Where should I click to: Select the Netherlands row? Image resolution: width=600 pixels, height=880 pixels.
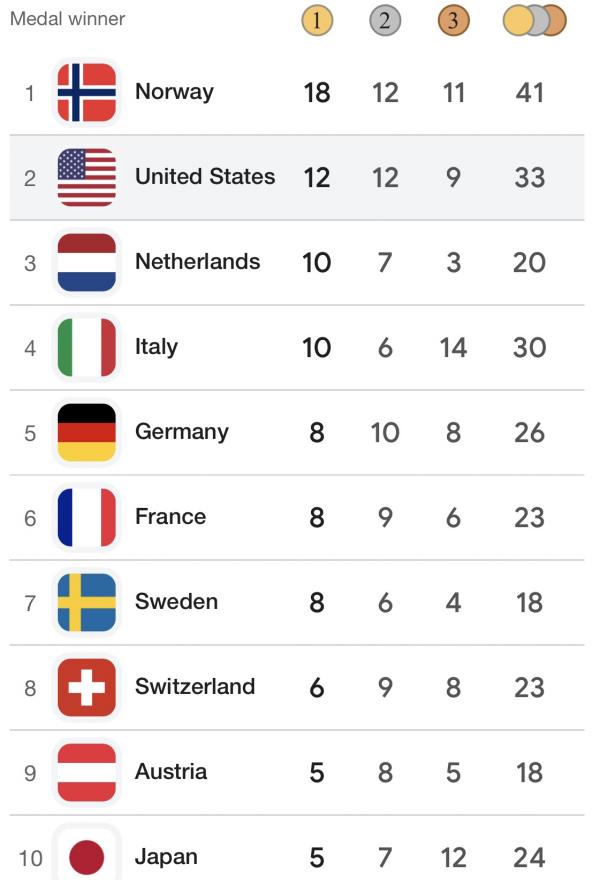click(x=197, y=262)
